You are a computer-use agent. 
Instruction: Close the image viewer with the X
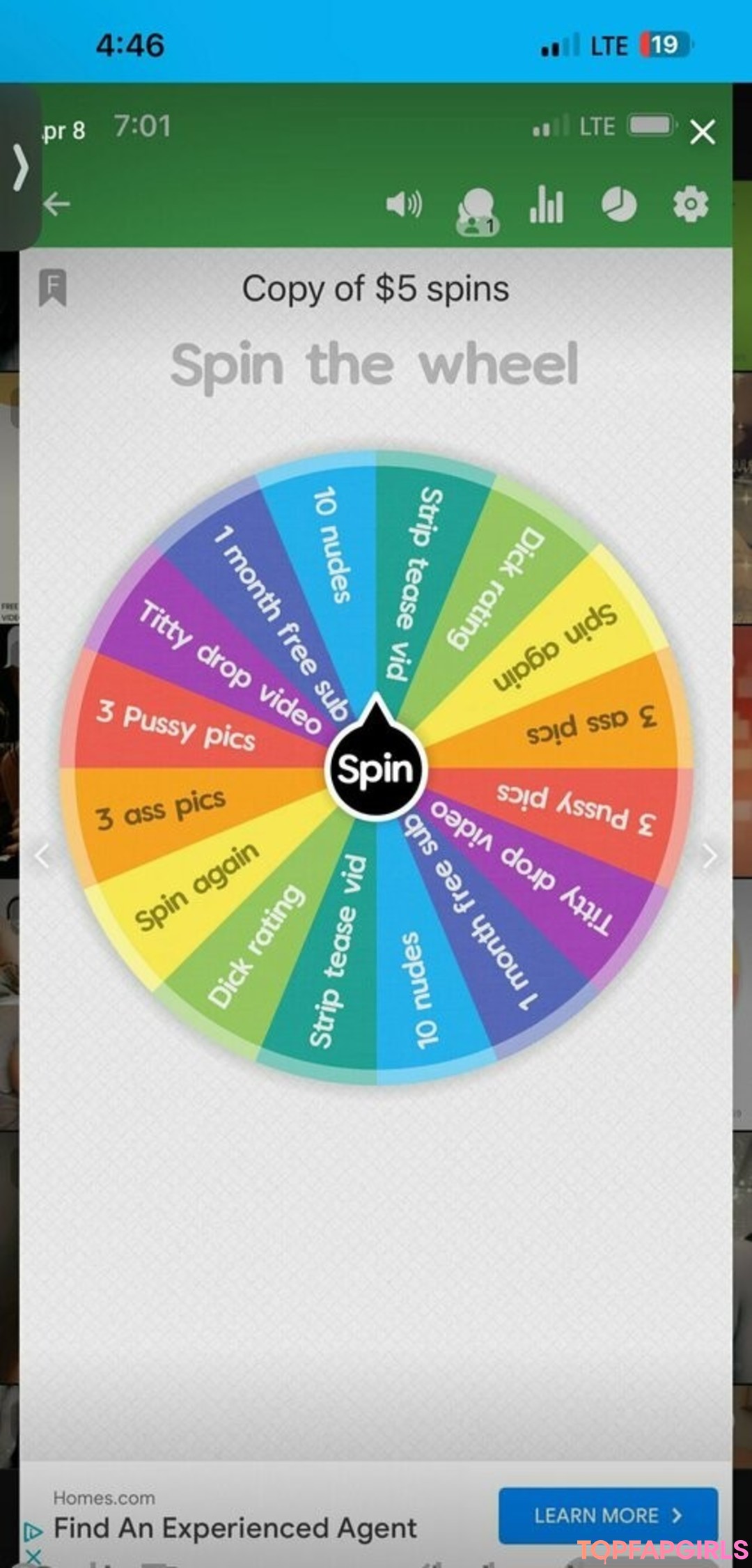click(703, 131)
